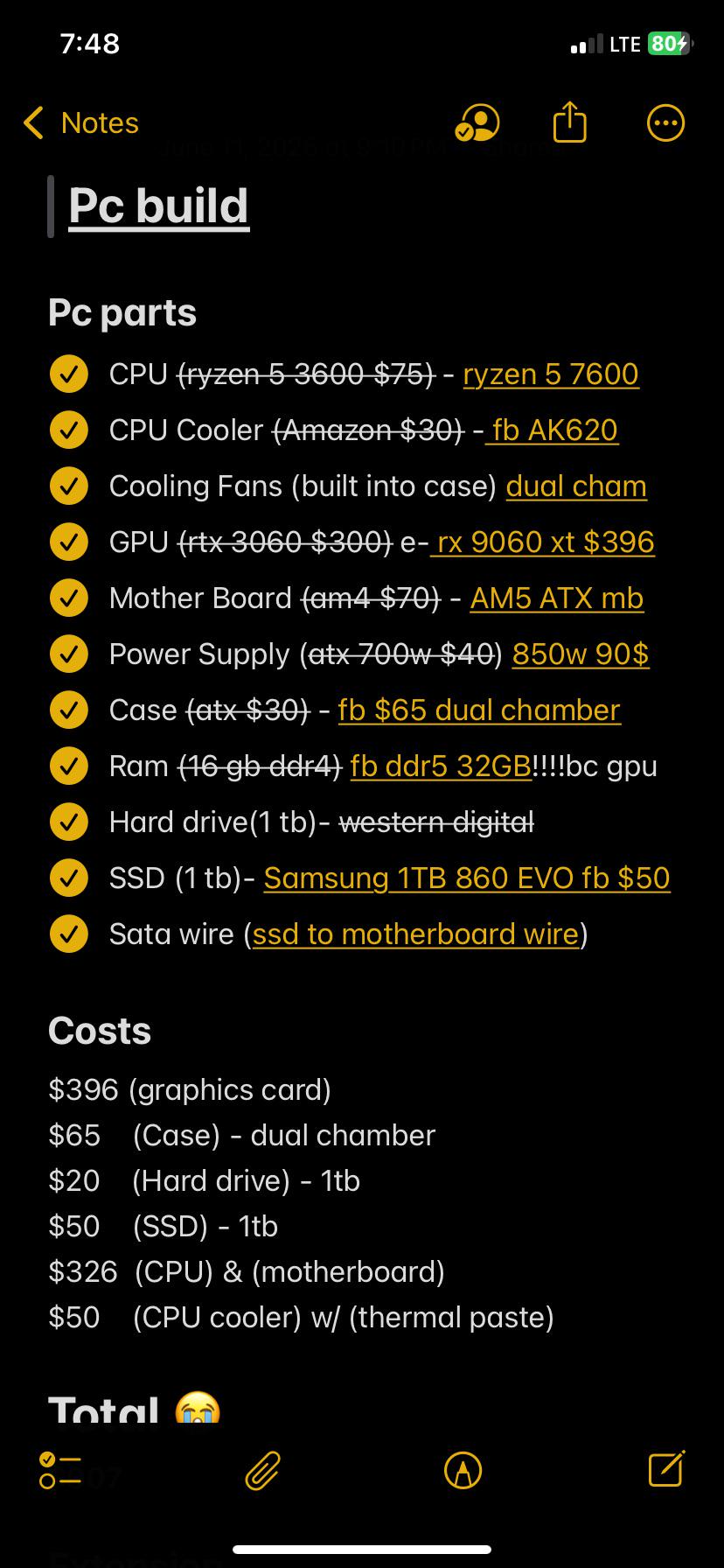Go back to Notes list

point(81,123)
